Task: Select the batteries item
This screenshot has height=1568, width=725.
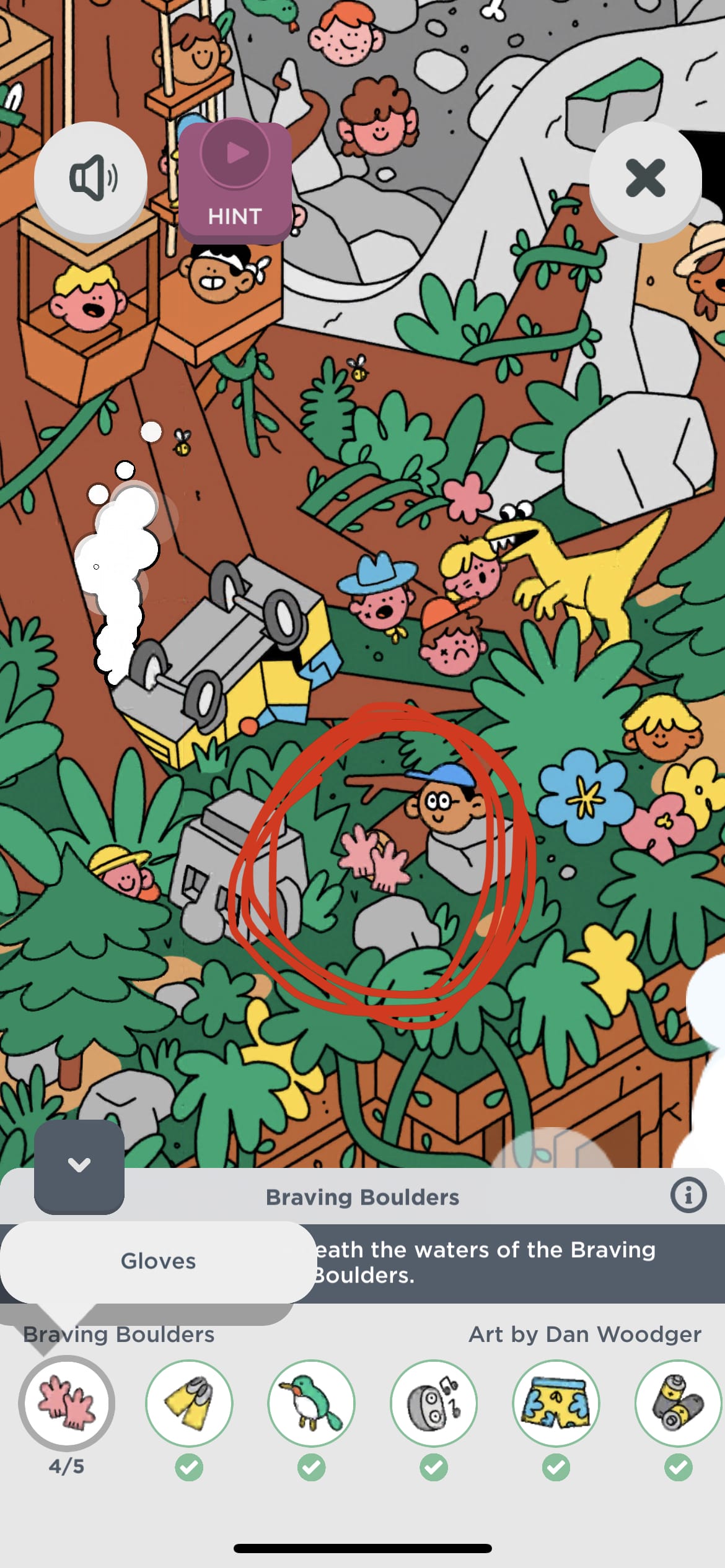Action: pos(678,1404)
